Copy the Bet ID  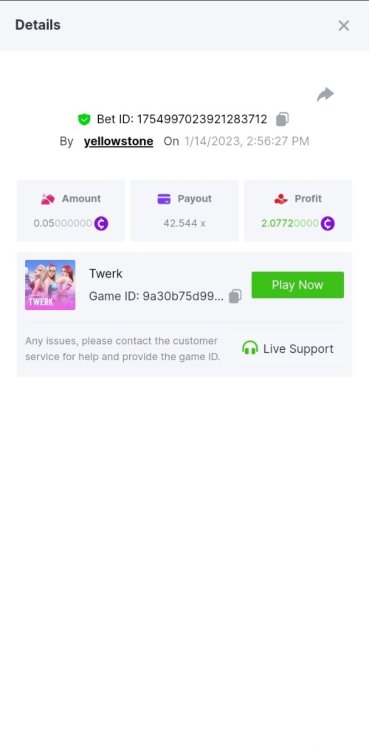coord(282,119)
